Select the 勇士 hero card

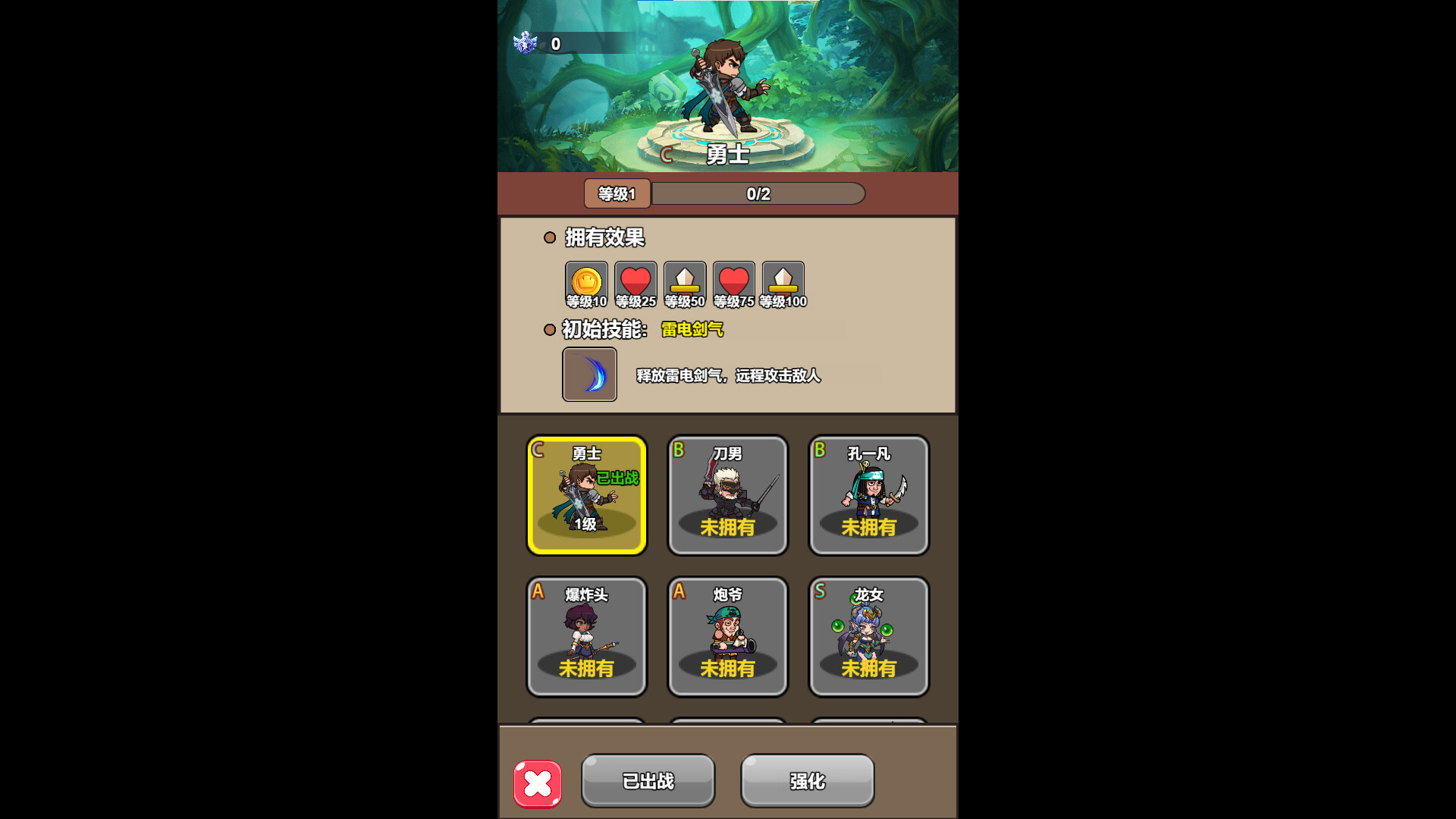pyautogui.click(x=586, y=495)
